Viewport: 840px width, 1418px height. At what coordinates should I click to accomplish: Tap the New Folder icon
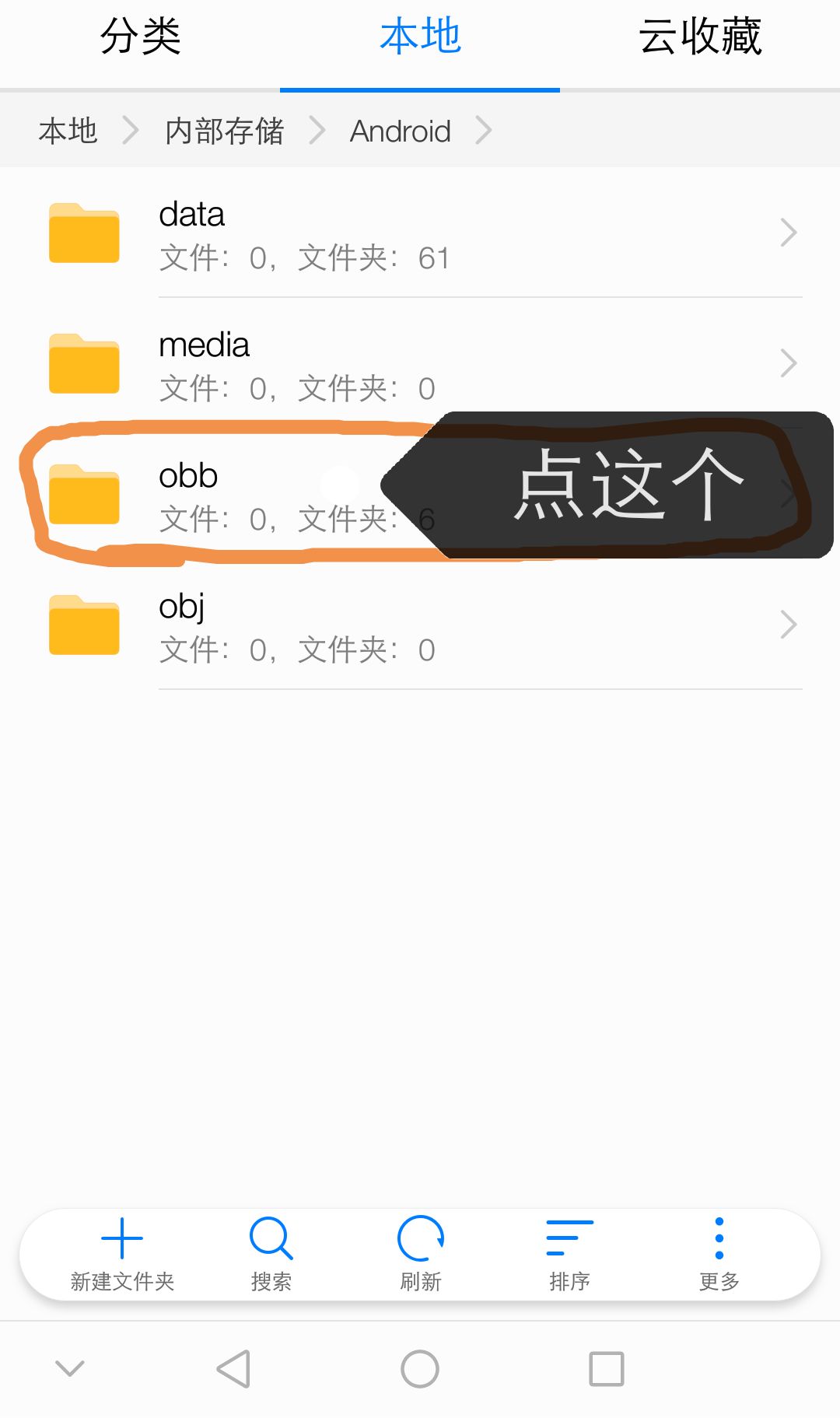[122, 1237]
